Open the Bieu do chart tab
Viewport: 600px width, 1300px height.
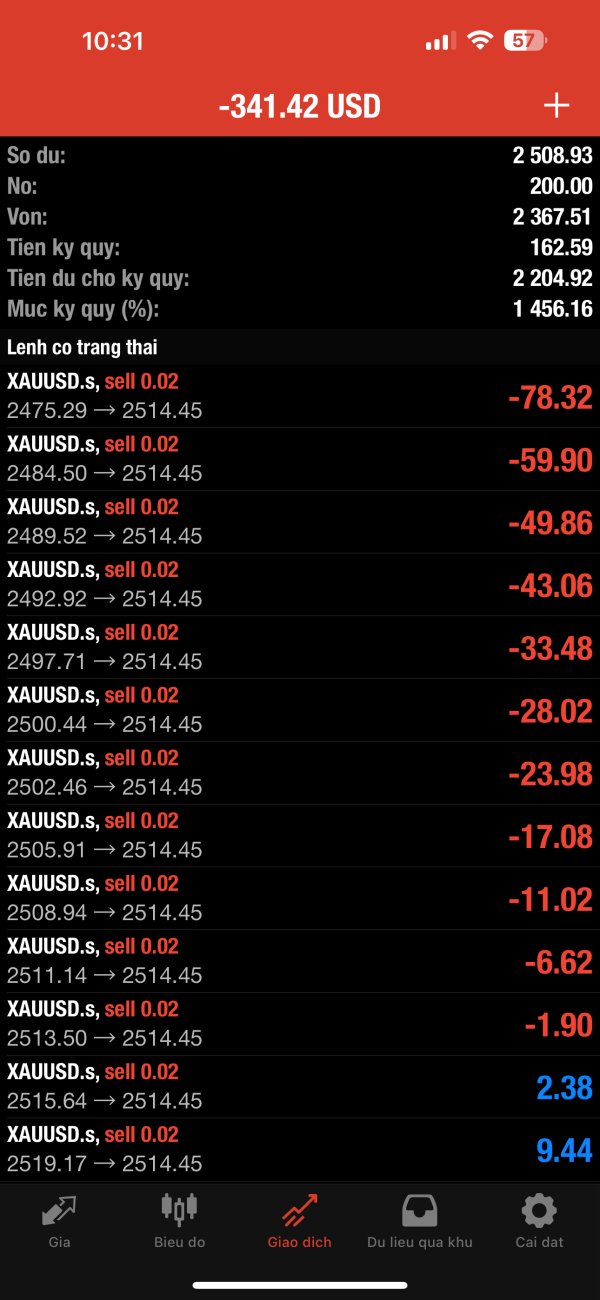click(x=180, y=1220)
